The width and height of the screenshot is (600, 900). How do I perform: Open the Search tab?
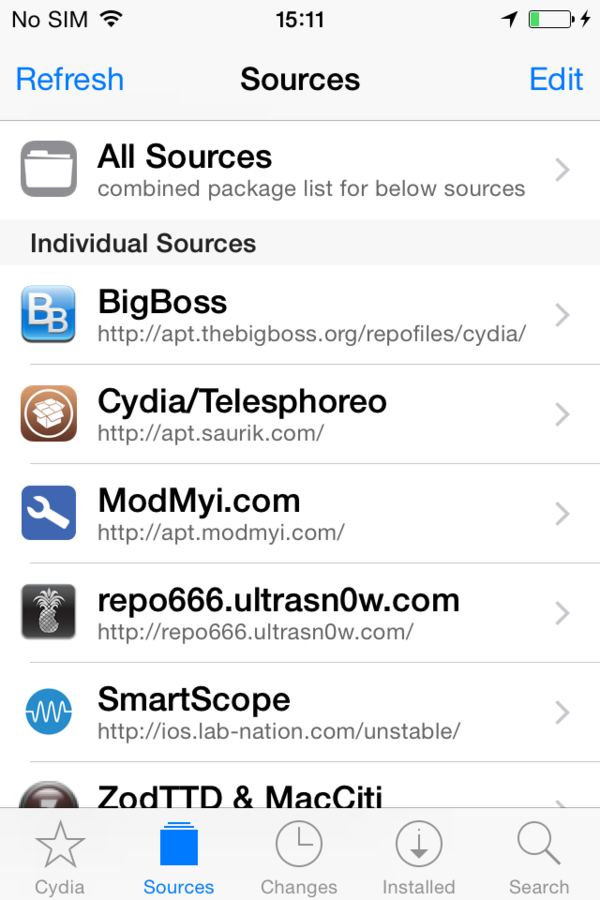[539, 858]
